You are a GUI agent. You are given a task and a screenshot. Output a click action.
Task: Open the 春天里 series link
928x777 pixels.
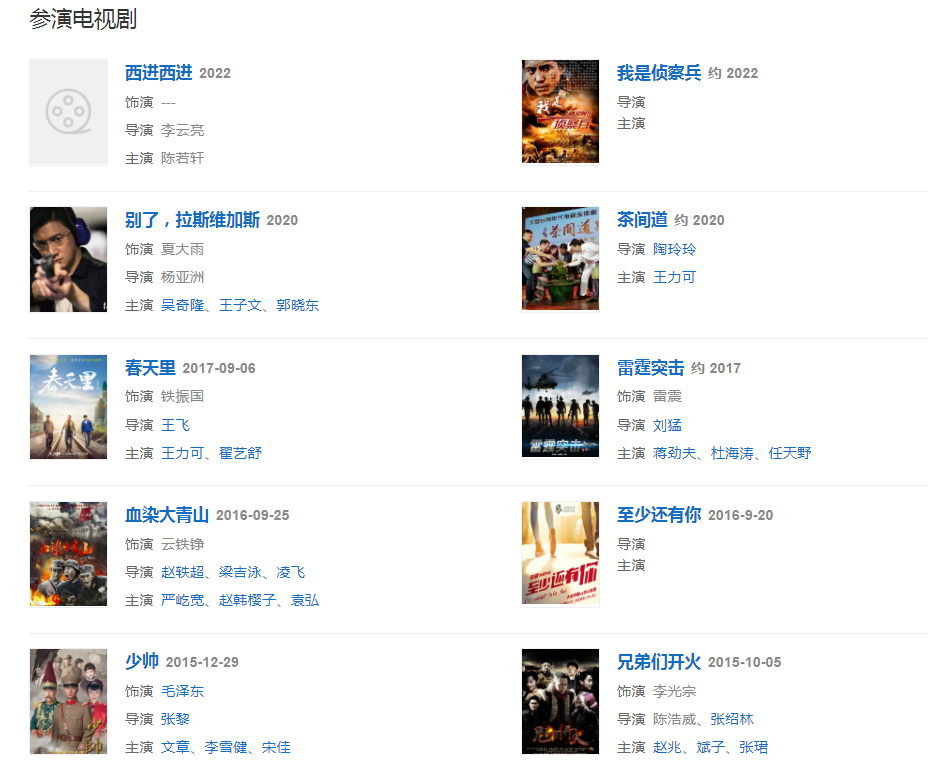(x=150, y=368)
